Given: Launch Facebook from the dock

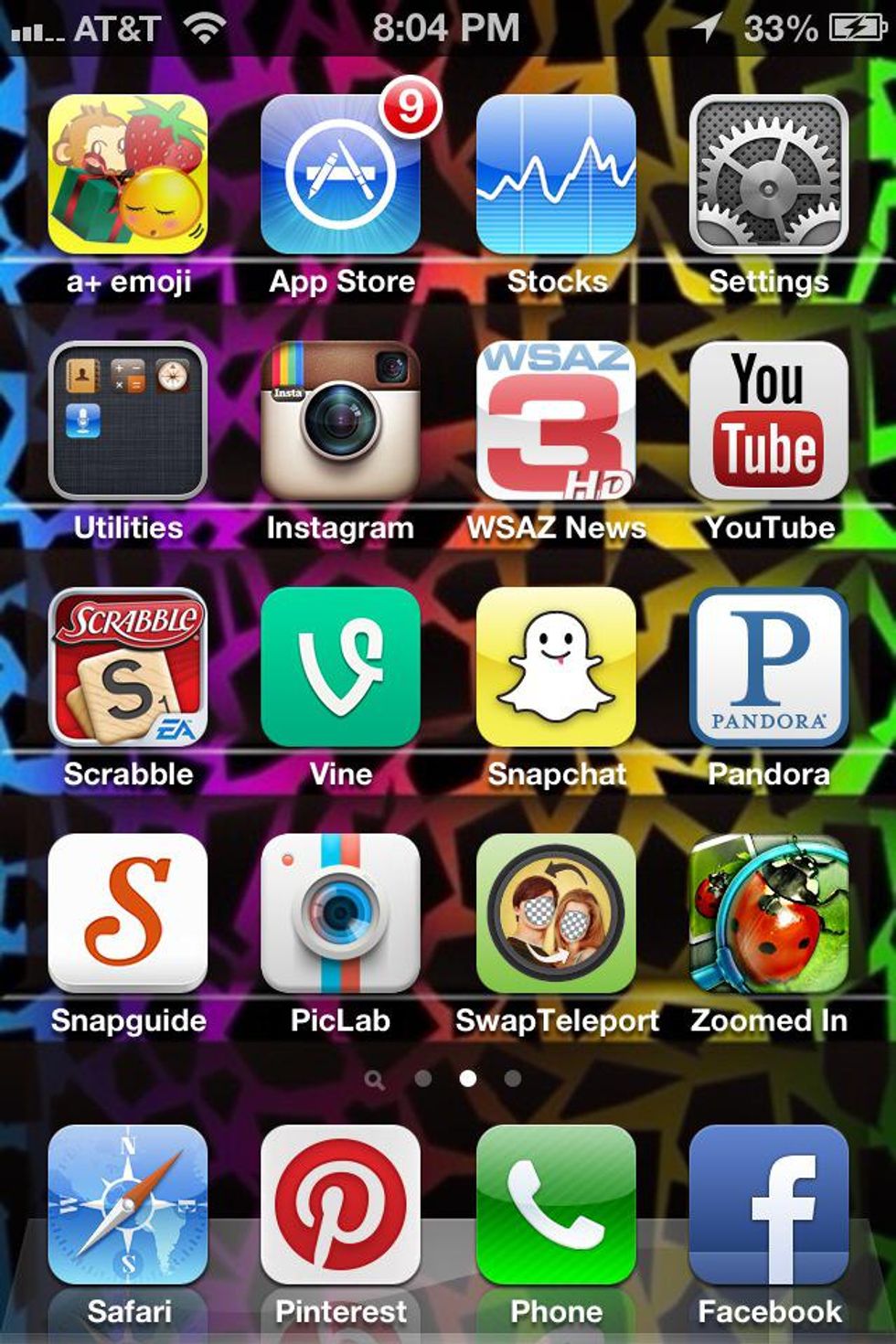Looking at the screenshot, I should [769, 1205].
